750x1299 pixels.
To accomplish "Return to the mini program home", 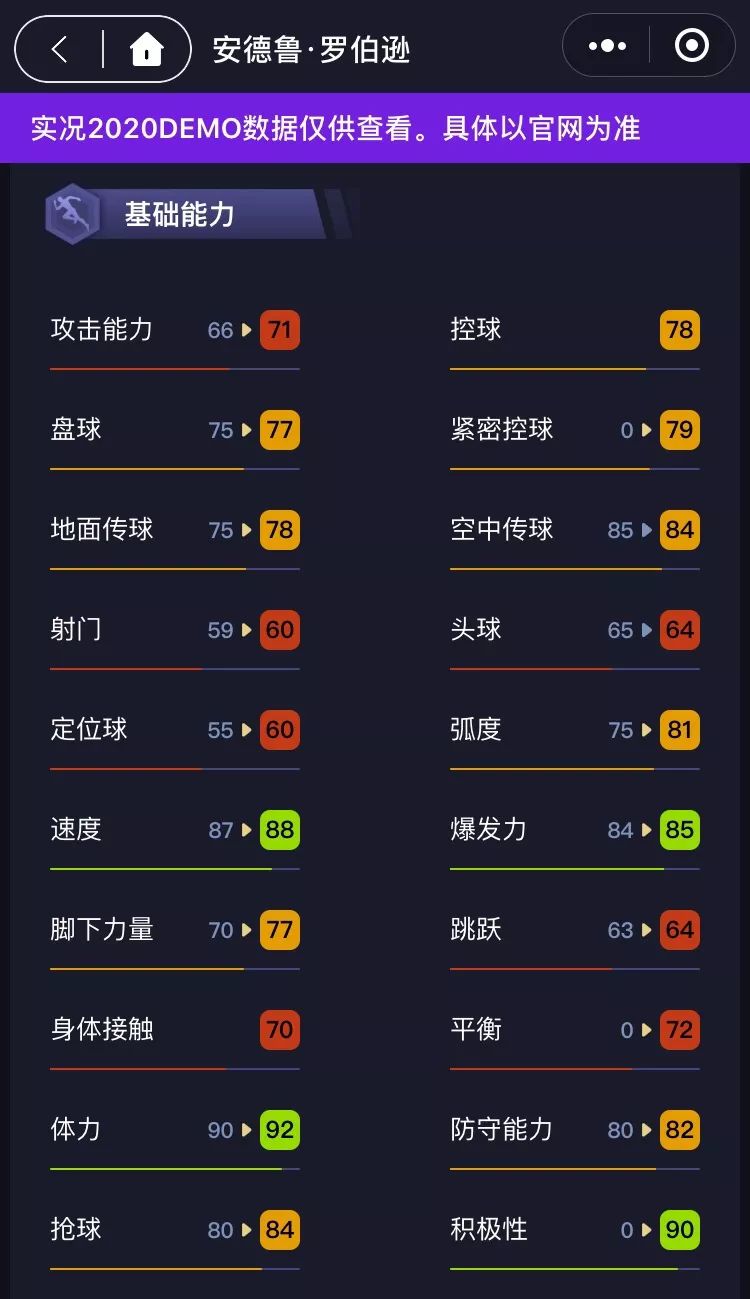I will tap(146, 48).
